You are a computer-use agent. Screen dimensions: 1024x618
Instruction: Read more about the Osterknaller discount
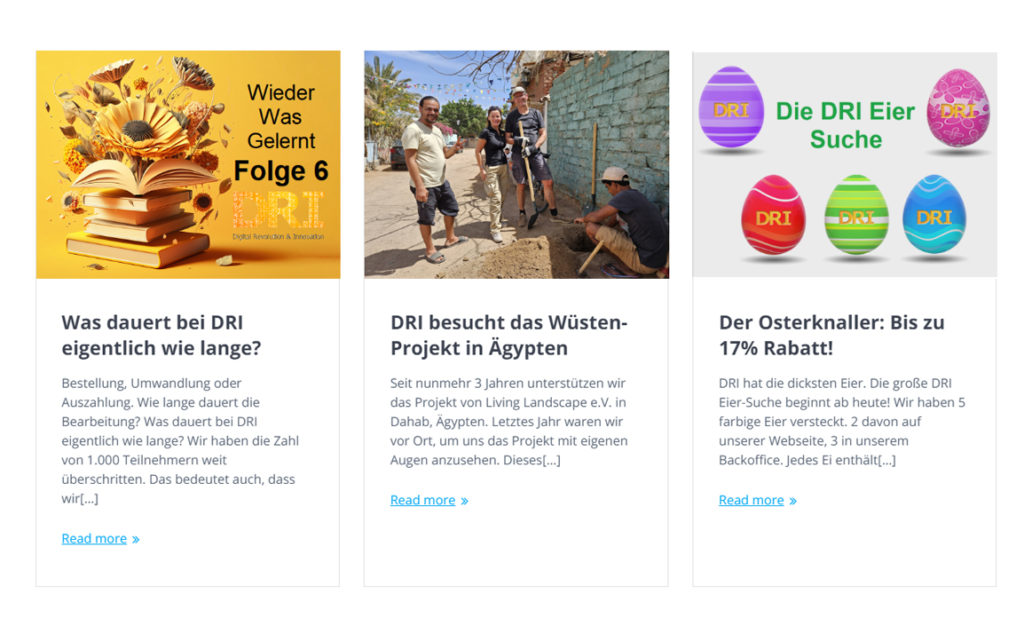coord(751,500)
